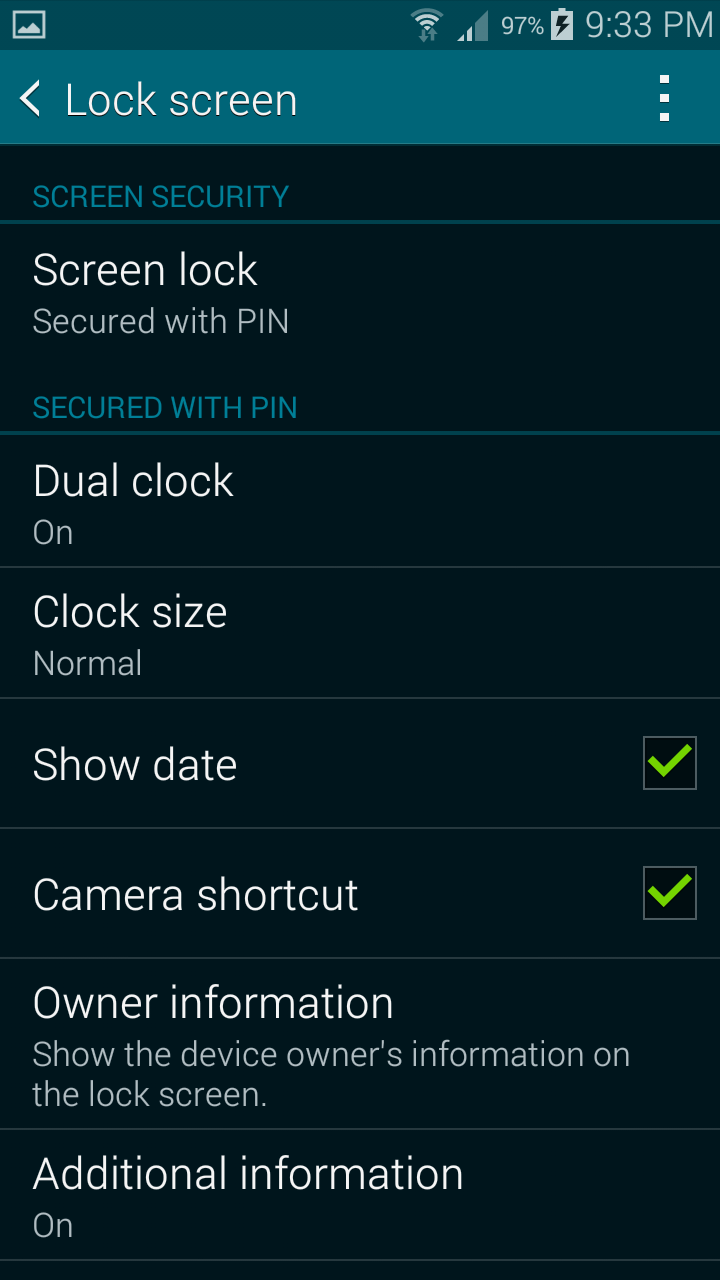Screen dimensions: 720x1280
Task: Go back from Lock screen settings
Action: click(32, 99)
